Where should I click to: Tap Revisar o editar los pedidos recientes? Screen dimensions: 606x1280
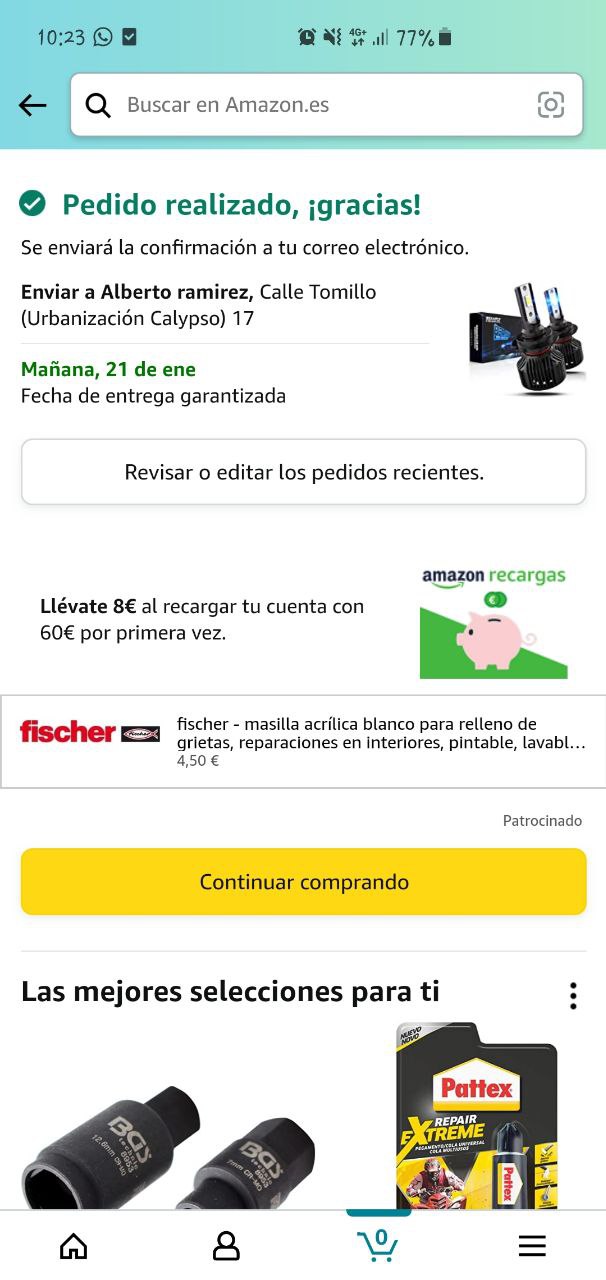303,472
